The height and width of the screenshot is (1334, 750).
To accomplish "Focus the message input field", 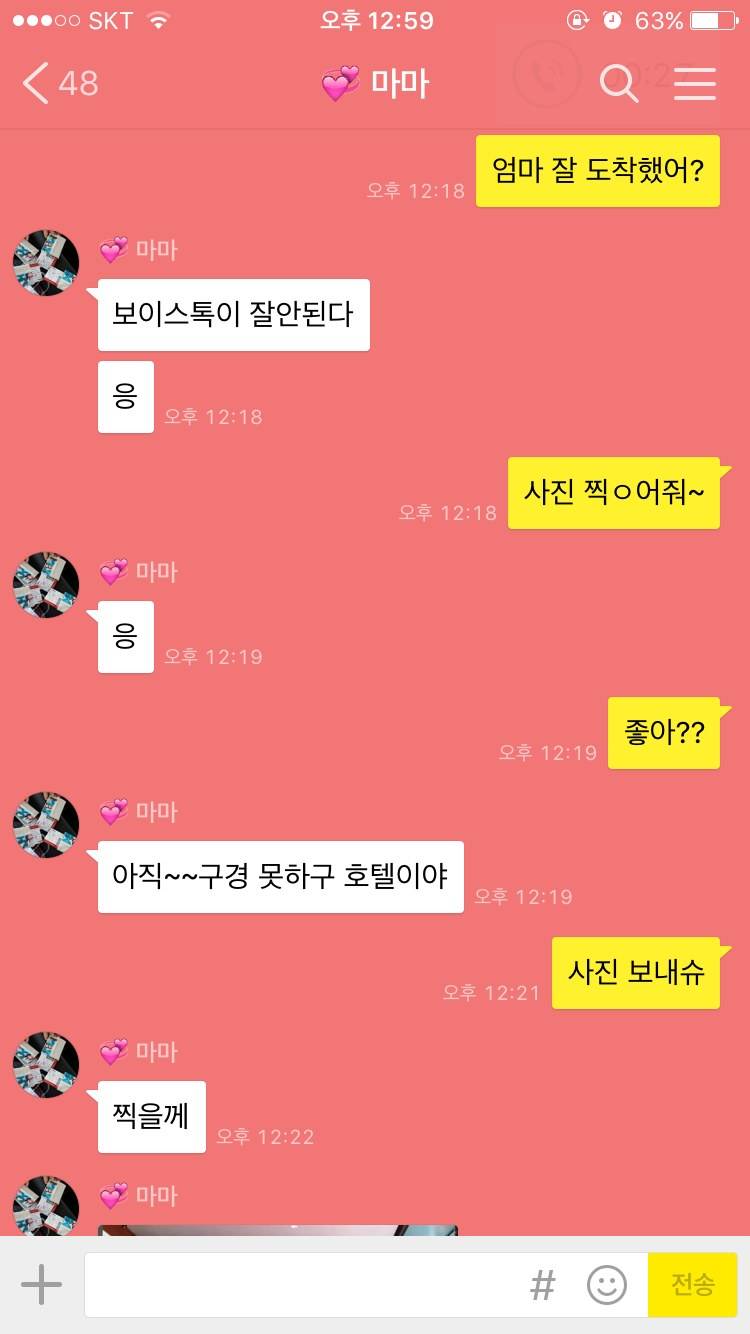I will [300, 1284].
